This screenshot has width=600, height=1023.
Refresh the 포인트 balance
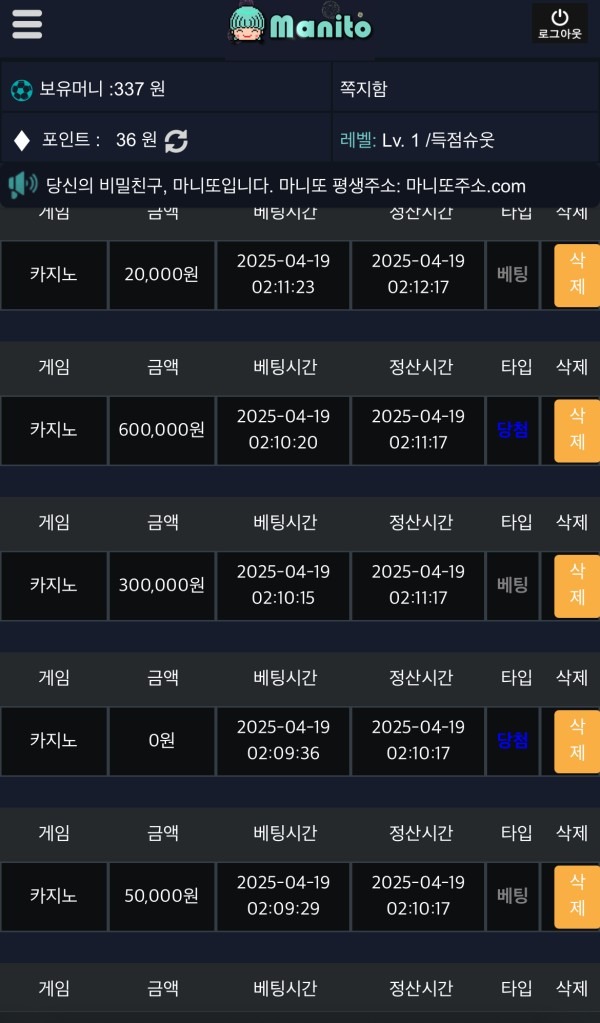[176, 141]
